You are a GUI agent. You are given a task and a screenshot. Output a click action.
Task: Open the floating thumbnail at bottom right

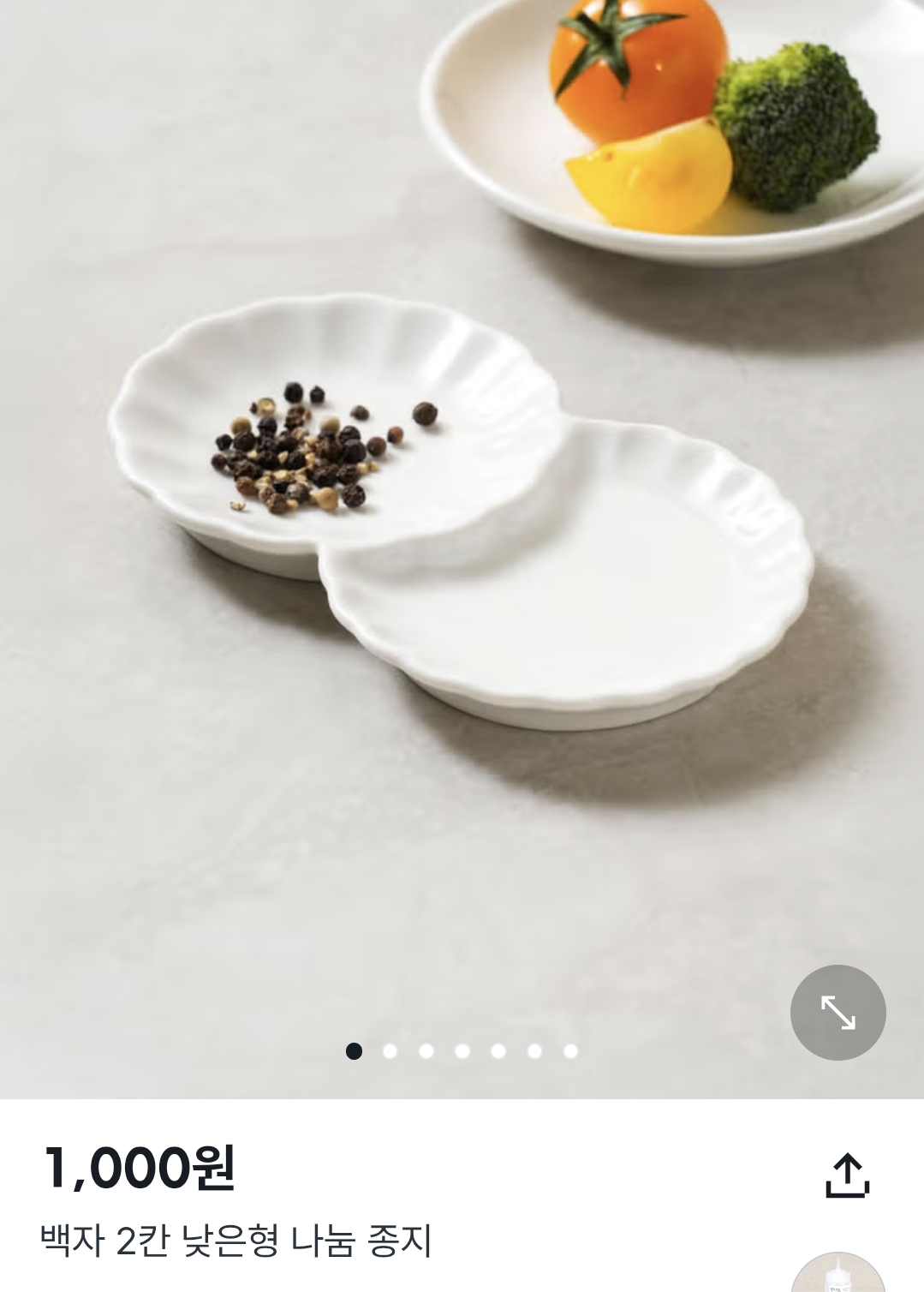(x=837, y=1275)
